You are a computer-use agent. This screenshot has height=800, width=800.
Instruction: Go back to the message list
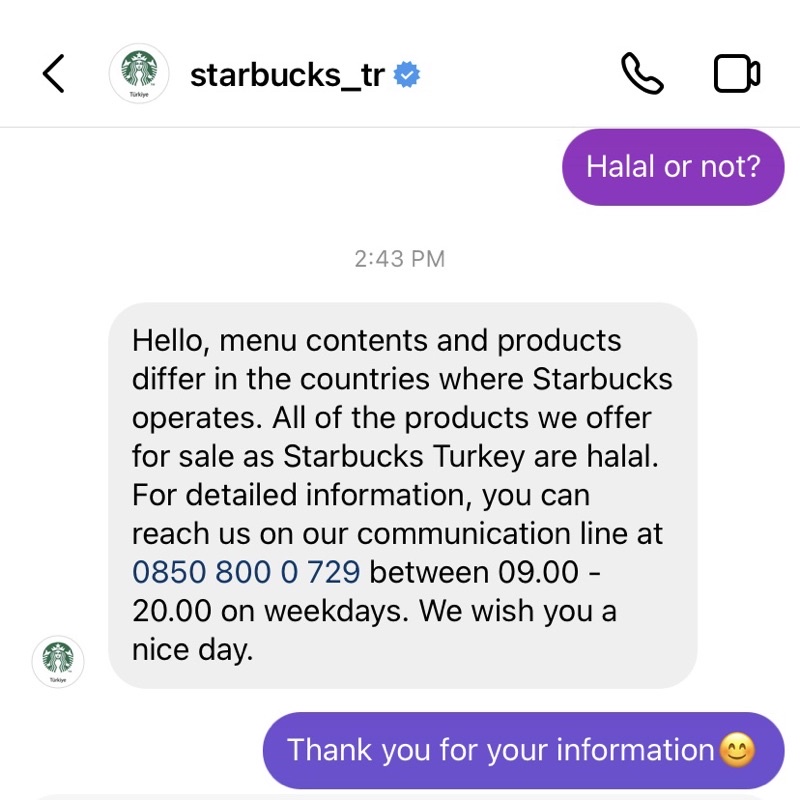click(x=53, y=74)
